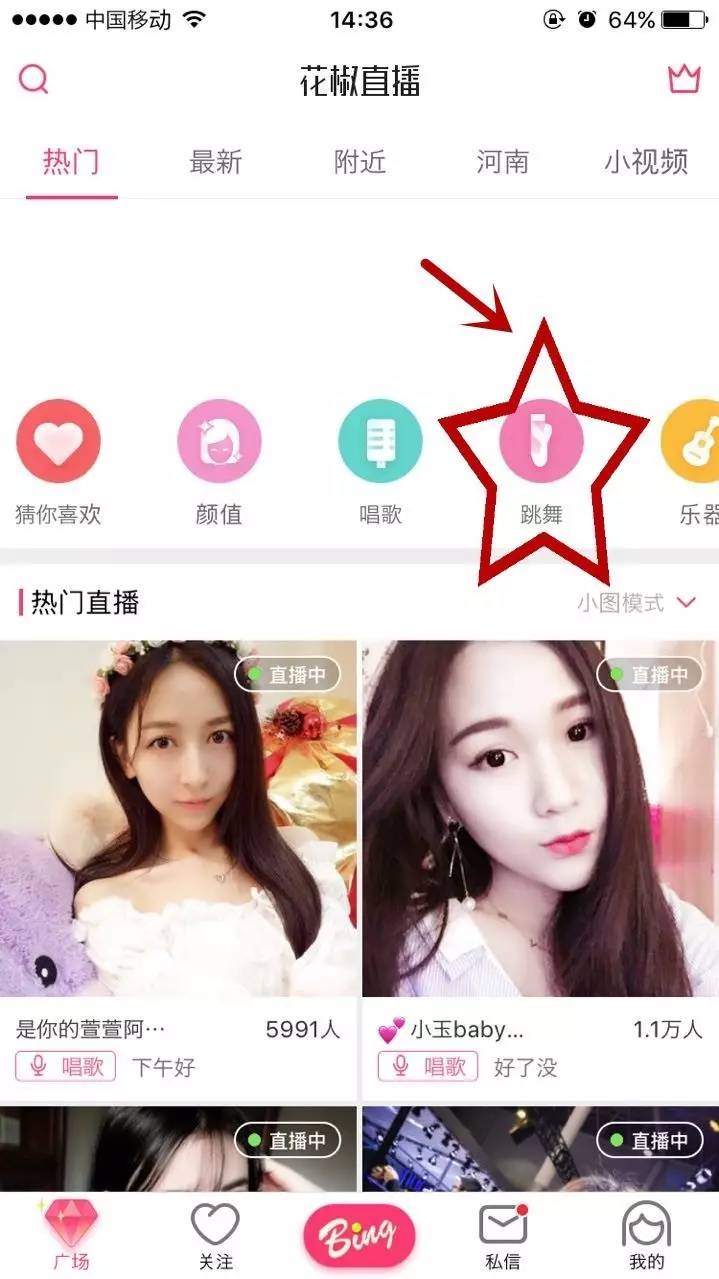
Task: Switch to the 最新 tab
Action: pos(216,162)
